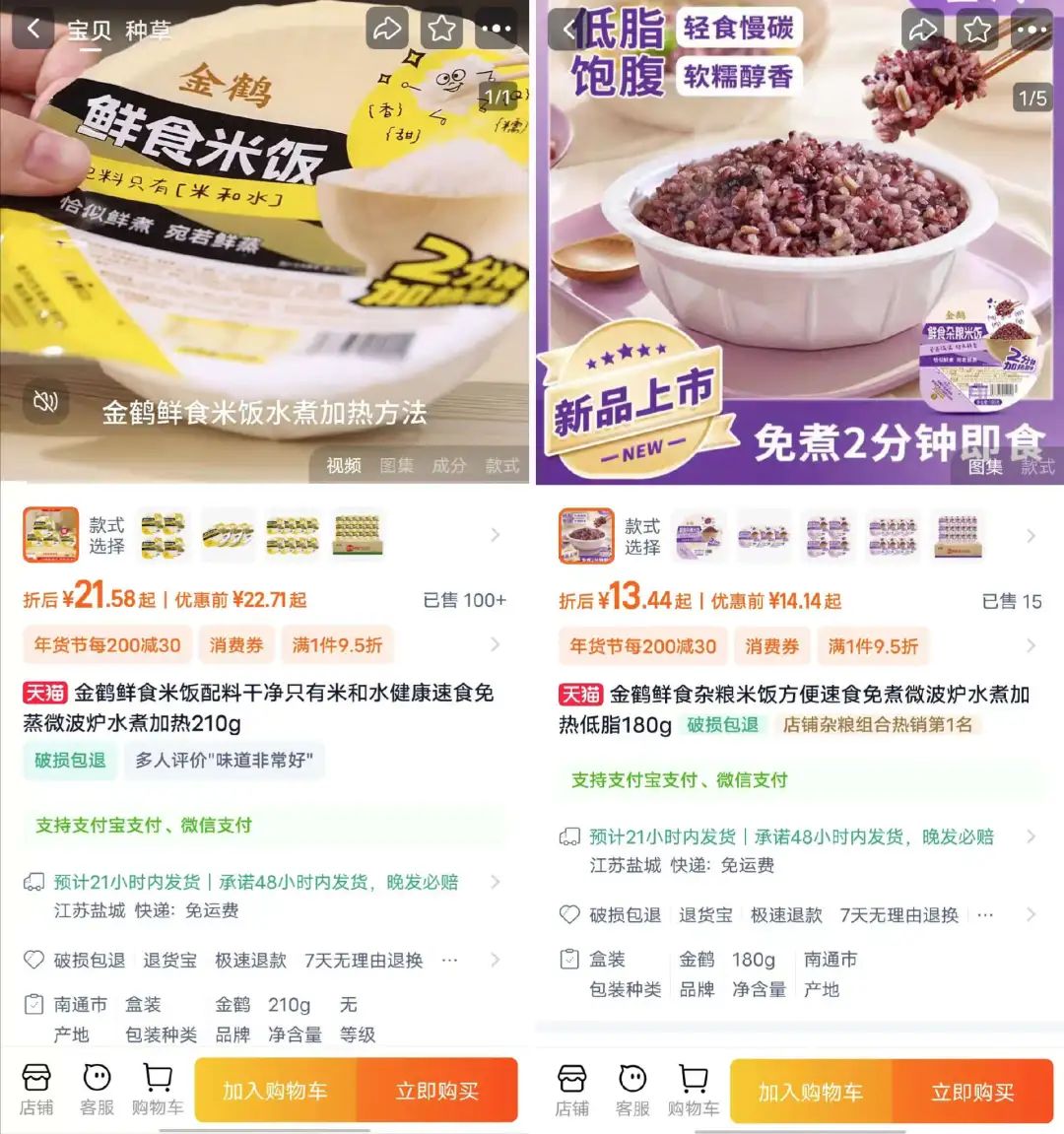
Task: Open 购物车 on the 鲜食米饭210g page
Action: [158, 1089]
